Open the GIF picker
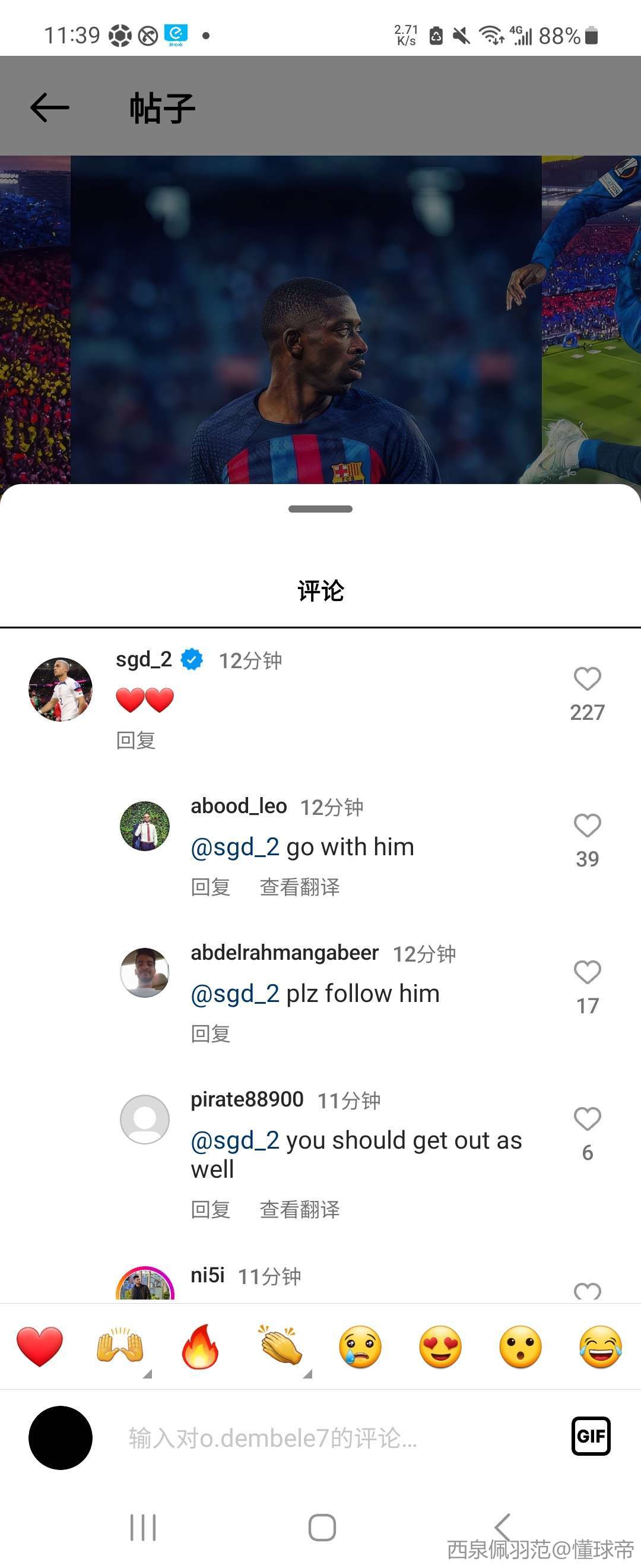Image resolution: width=641 pixels, height=1568 pixels. [591, 1436]
